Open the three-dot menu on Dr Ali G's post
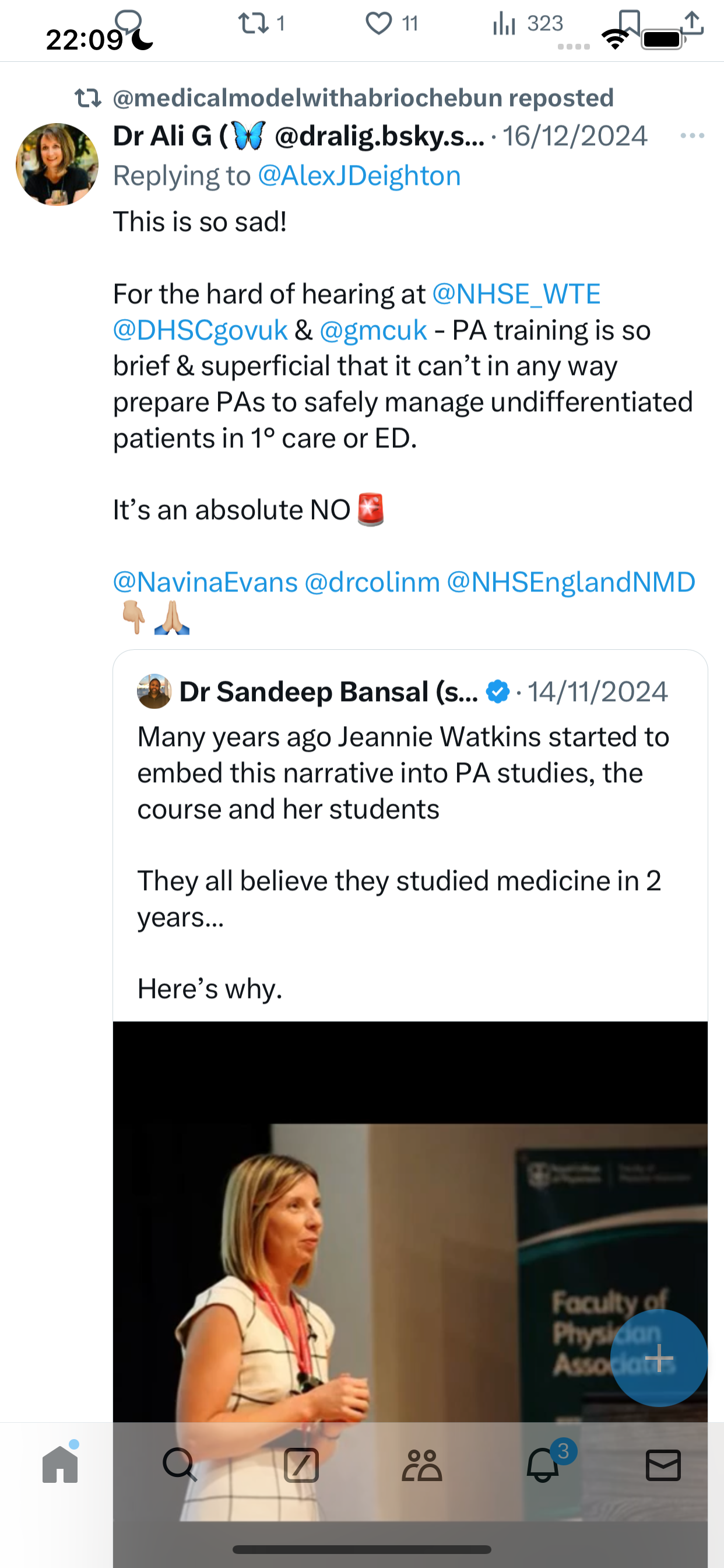This screenshot has width=724, height=1568. coord(693,136)
